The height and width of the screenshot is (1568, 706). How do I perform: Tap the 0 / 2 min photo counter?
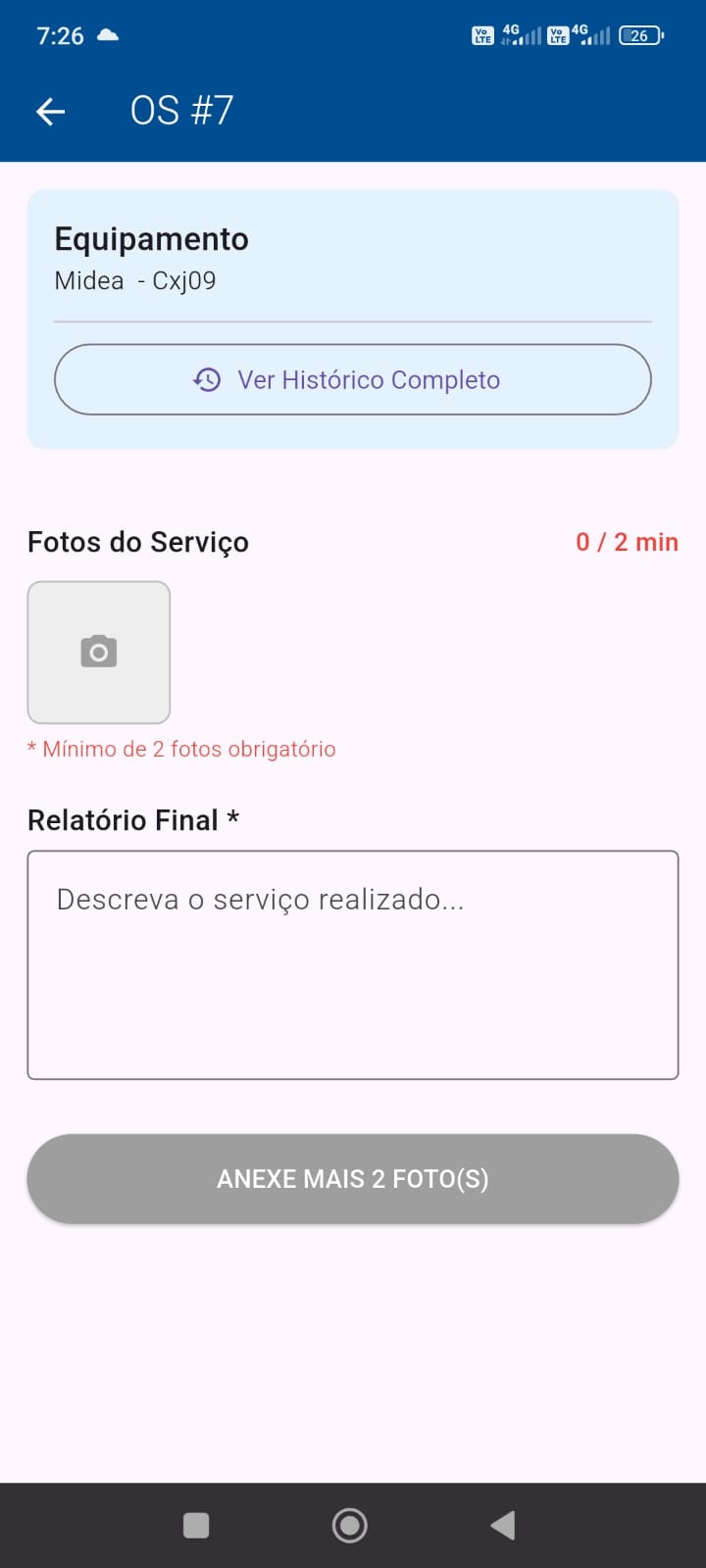point(627,541)
